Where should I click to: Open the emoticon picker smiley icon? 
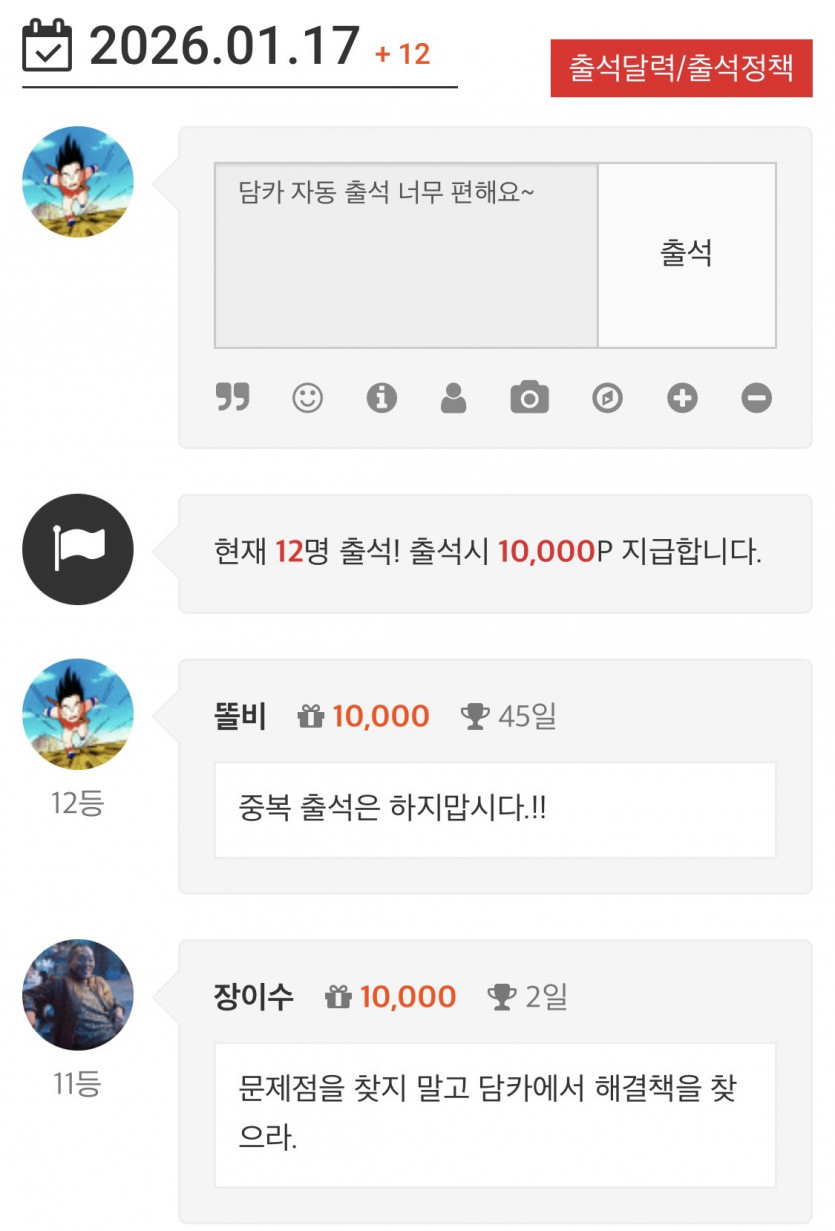click(306, 397)
